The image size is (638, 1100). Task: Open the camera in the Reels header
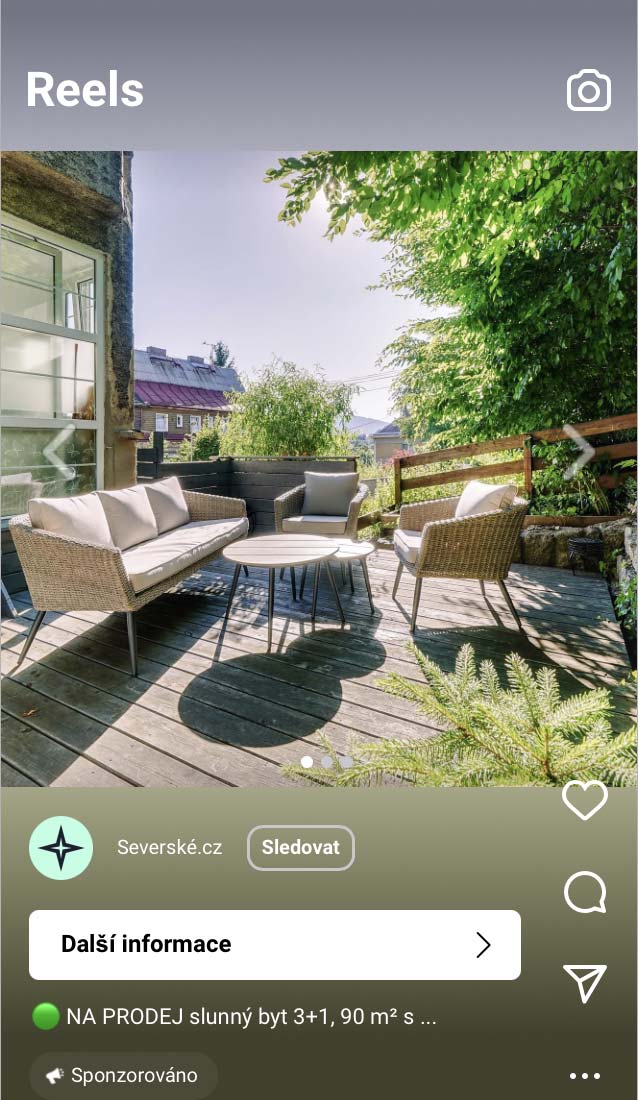(x=588, y=91)
